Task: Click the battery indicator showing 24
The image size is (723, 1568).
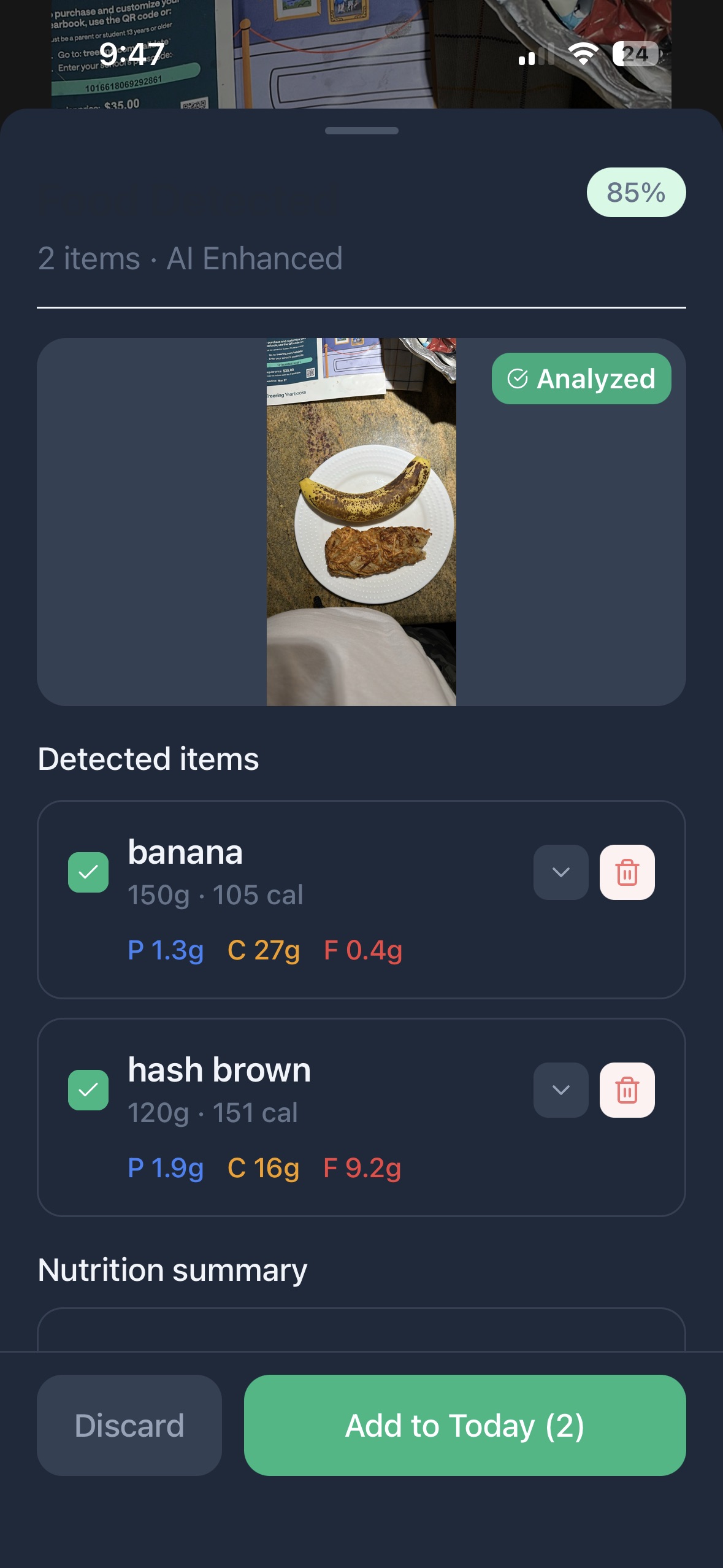Action: tap(636, 54)
